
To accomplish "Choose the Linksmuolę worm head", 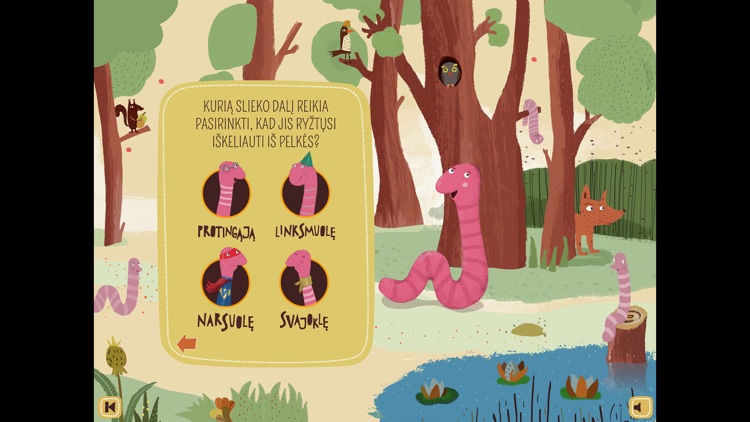I will coord(304,192).
